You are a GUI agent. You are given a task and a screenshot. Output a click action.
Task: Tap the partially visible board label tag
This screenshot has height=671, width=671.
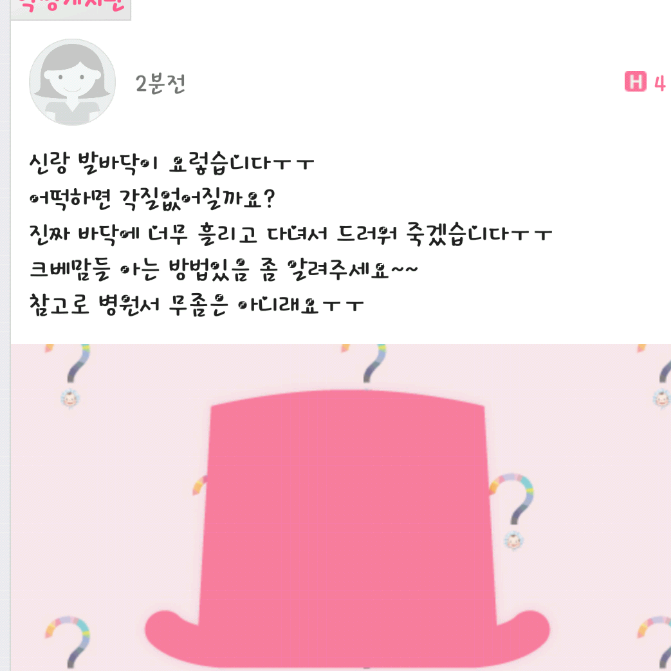[x=72, y=7]
